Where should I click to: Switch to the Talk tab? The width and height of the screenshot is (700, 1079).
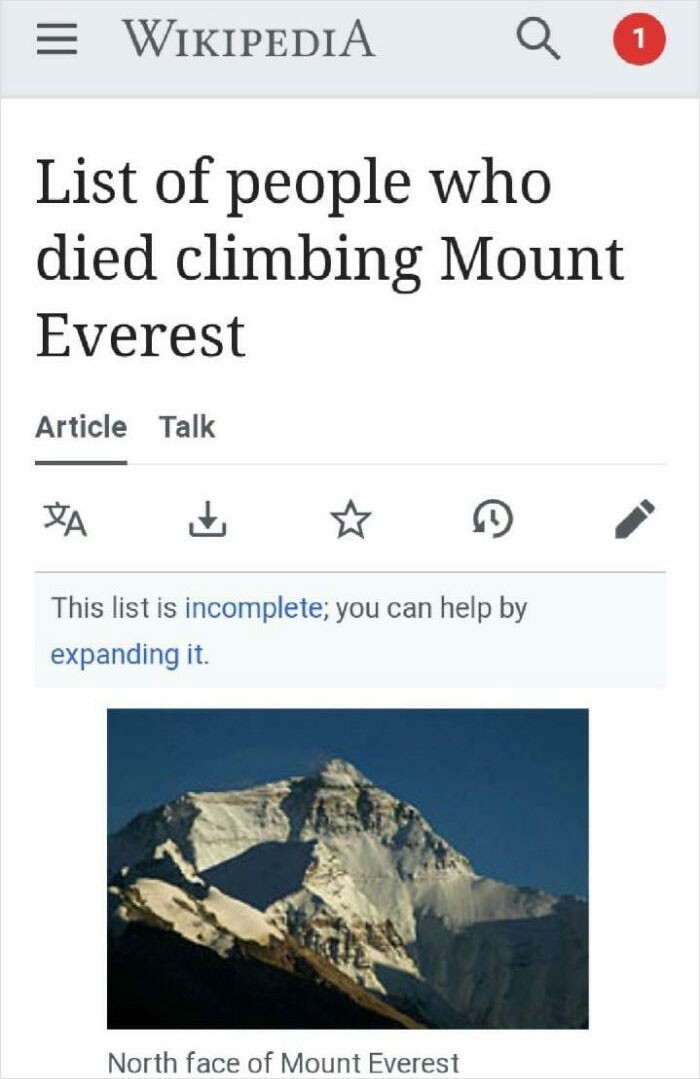coord(187,427)
